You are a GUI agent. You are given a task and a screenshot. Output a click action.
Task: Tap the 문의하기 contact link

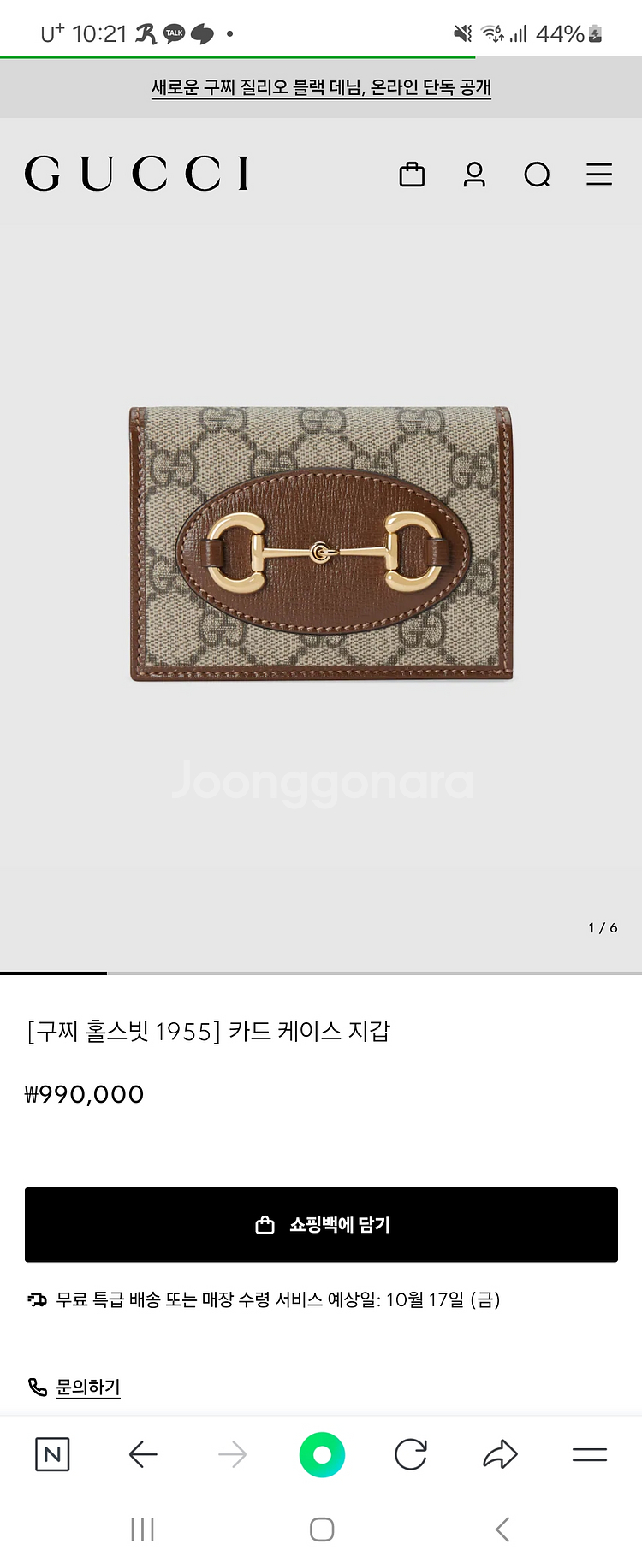click(x=87, y=1387)
